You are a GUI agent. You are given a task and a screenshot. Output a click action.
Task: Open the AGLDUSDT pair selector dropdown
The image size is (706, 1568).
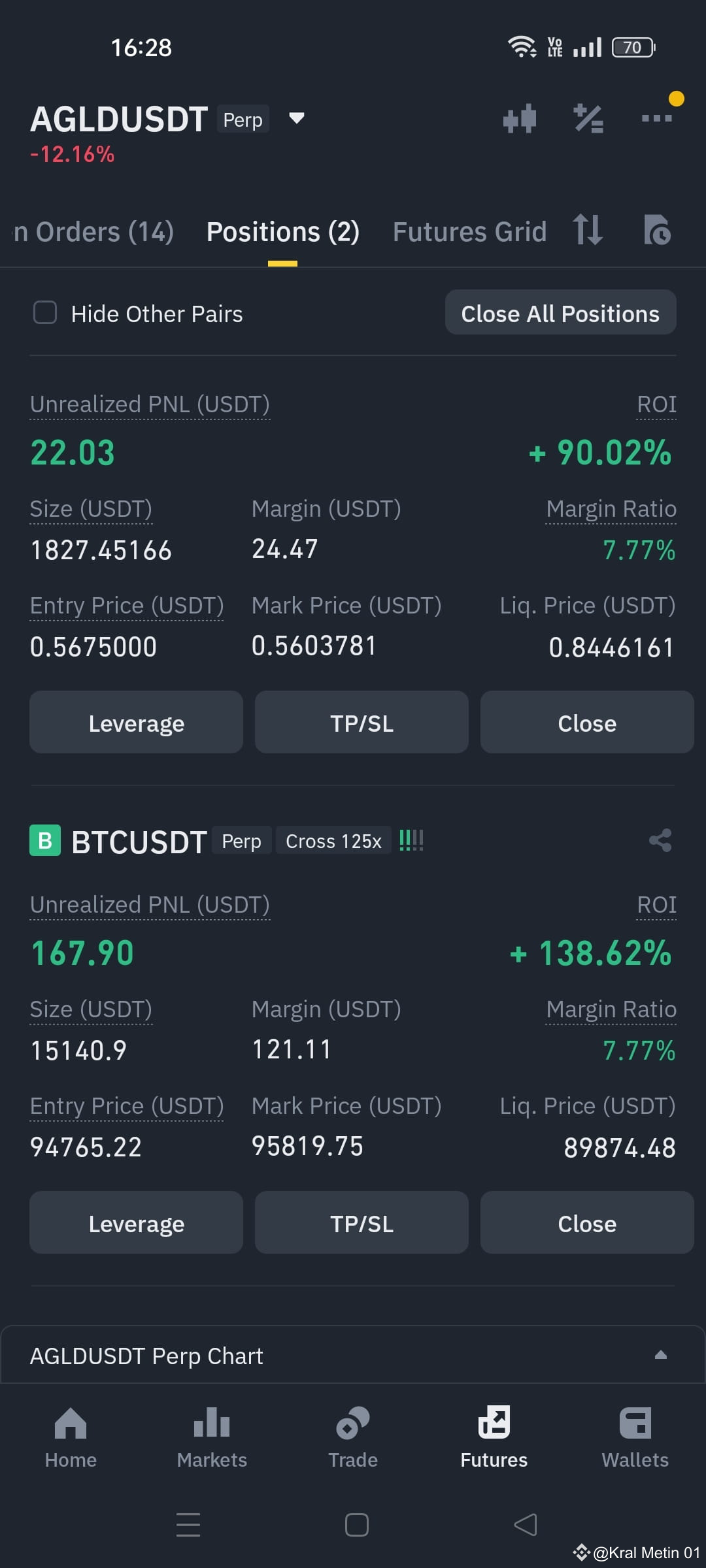coord(297,118)
